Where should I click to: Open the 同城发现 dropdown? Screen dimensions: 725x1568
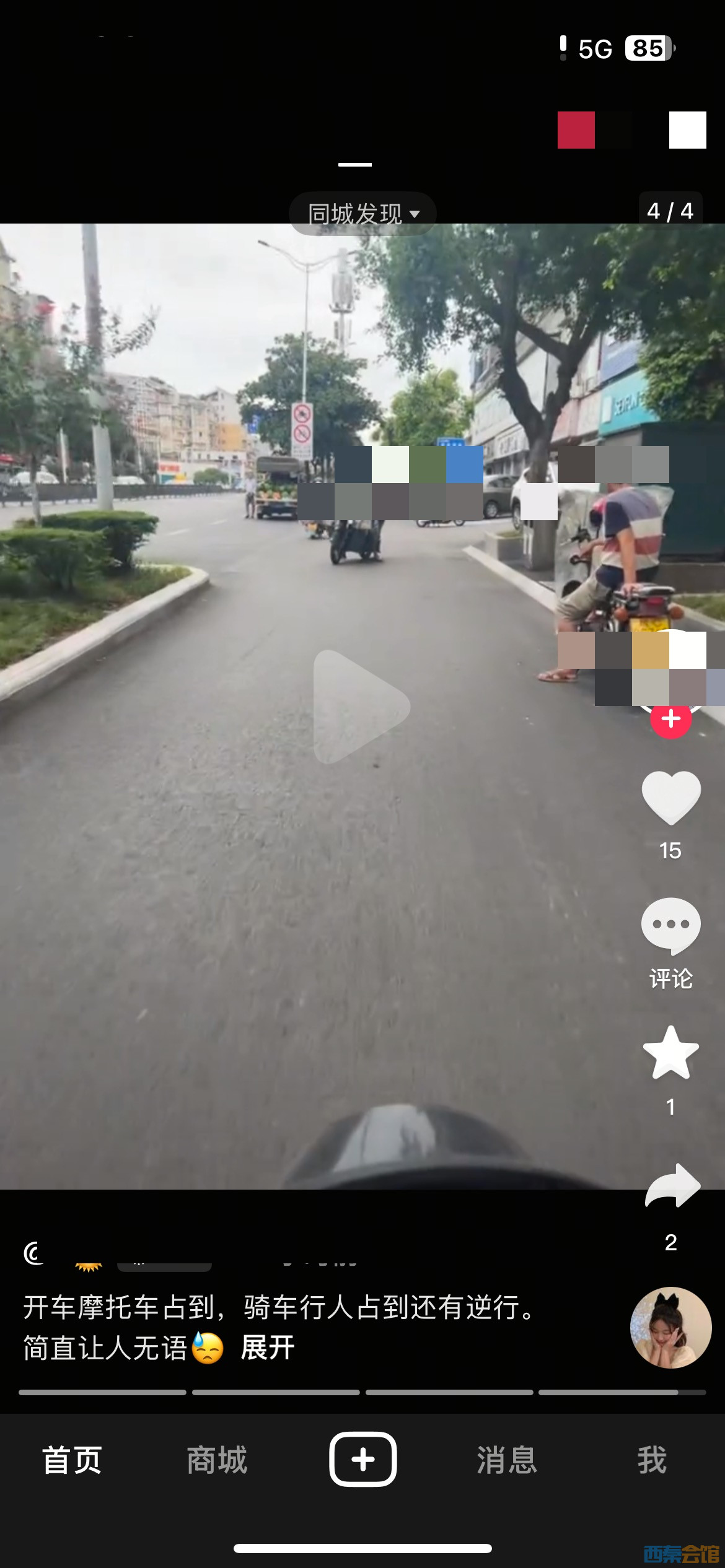click(x=363, y=214)
